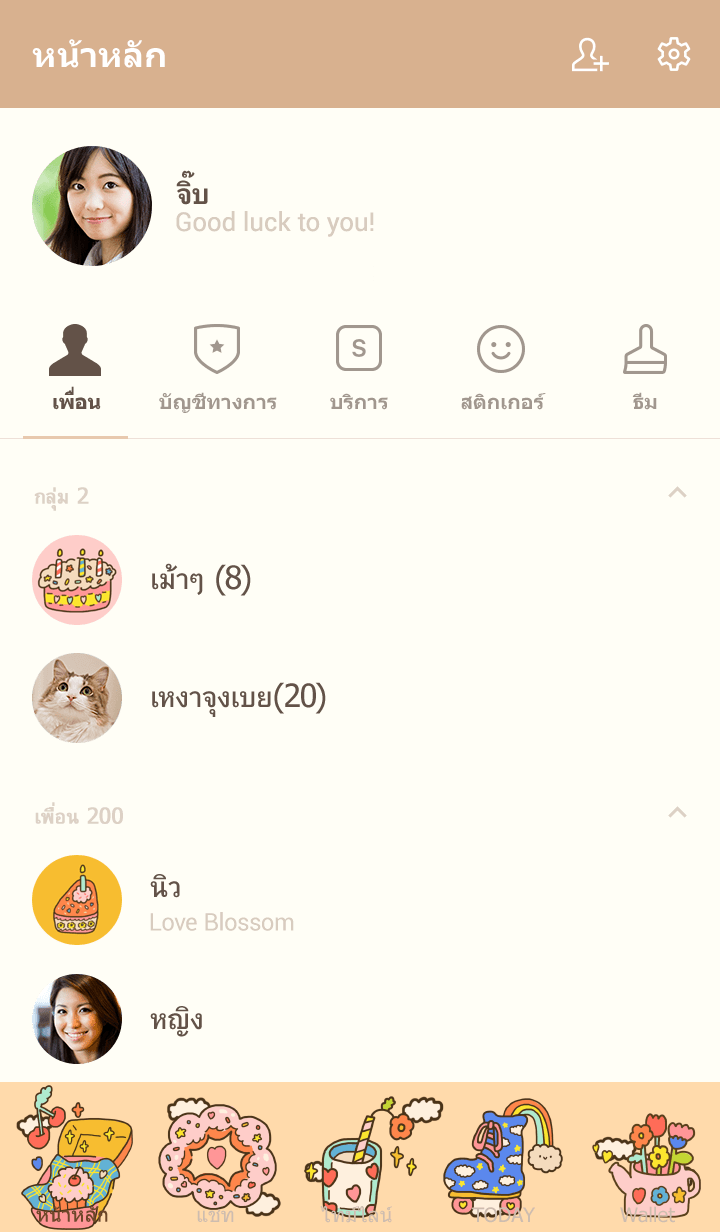Viewport: 720px width, 1232px height.
Task: View friend หญิง's profile
Action: (176, 1019)
